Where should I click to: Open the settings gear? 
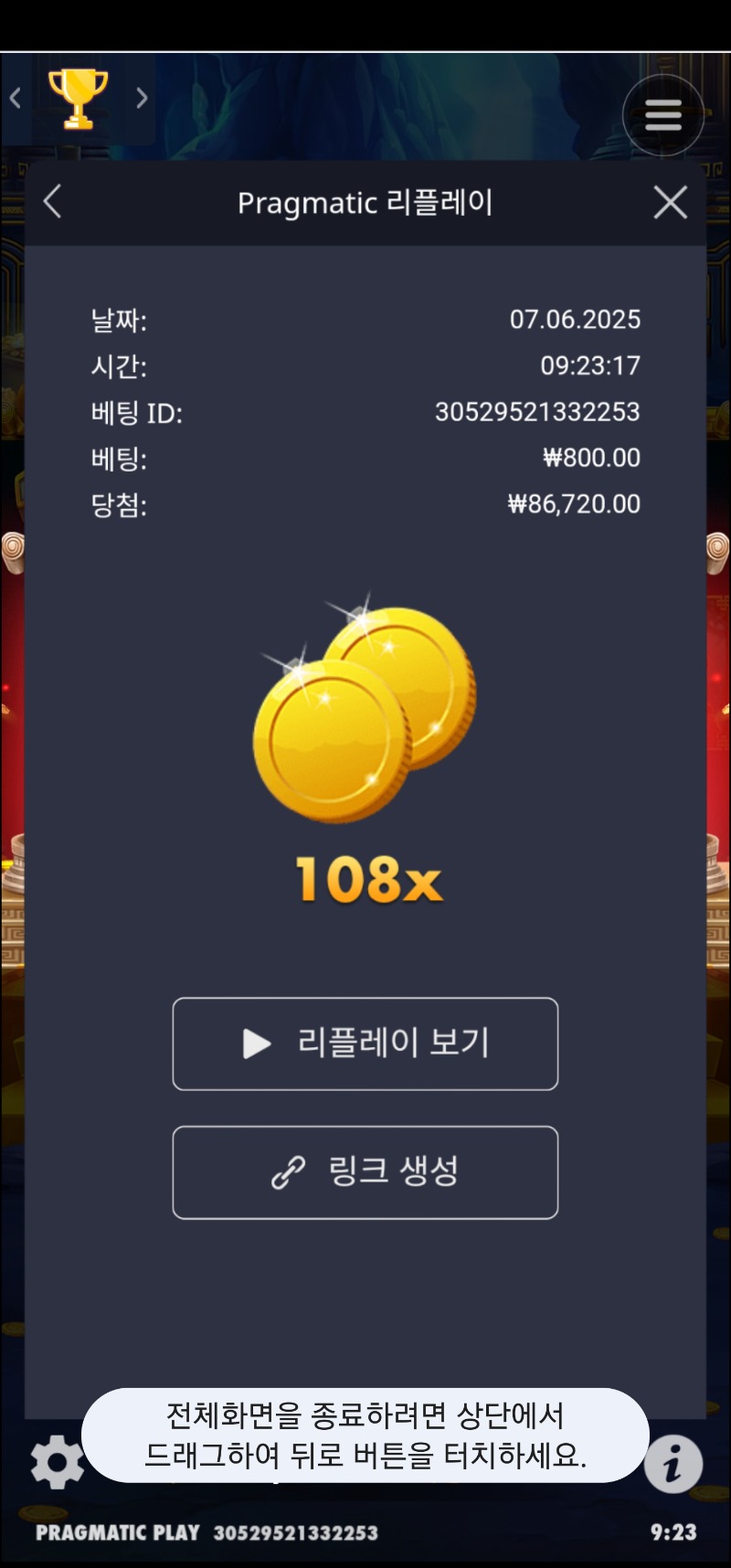57,1461
